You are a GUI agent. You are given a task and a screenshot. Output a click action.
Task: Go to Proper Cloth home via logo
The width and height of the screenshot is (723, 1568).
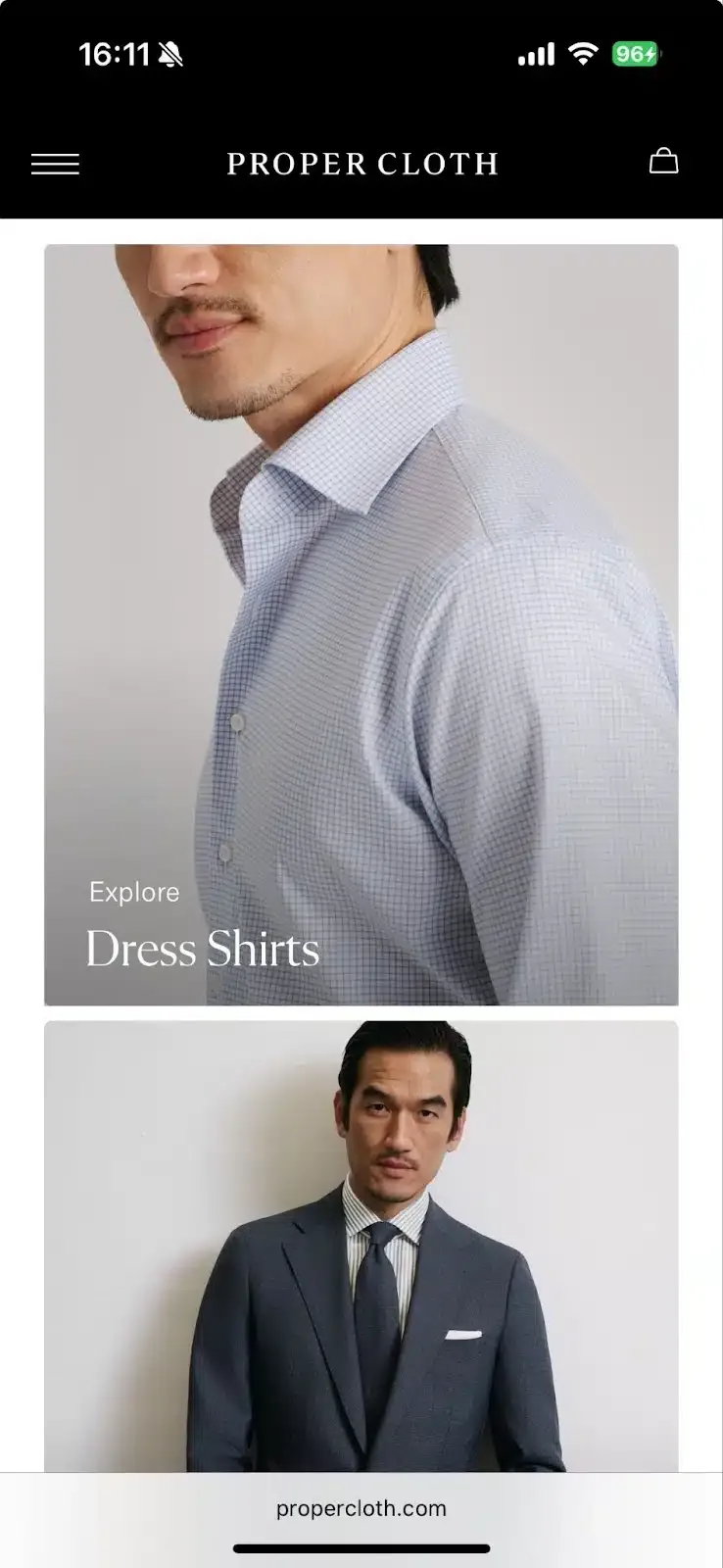point(361,164)
